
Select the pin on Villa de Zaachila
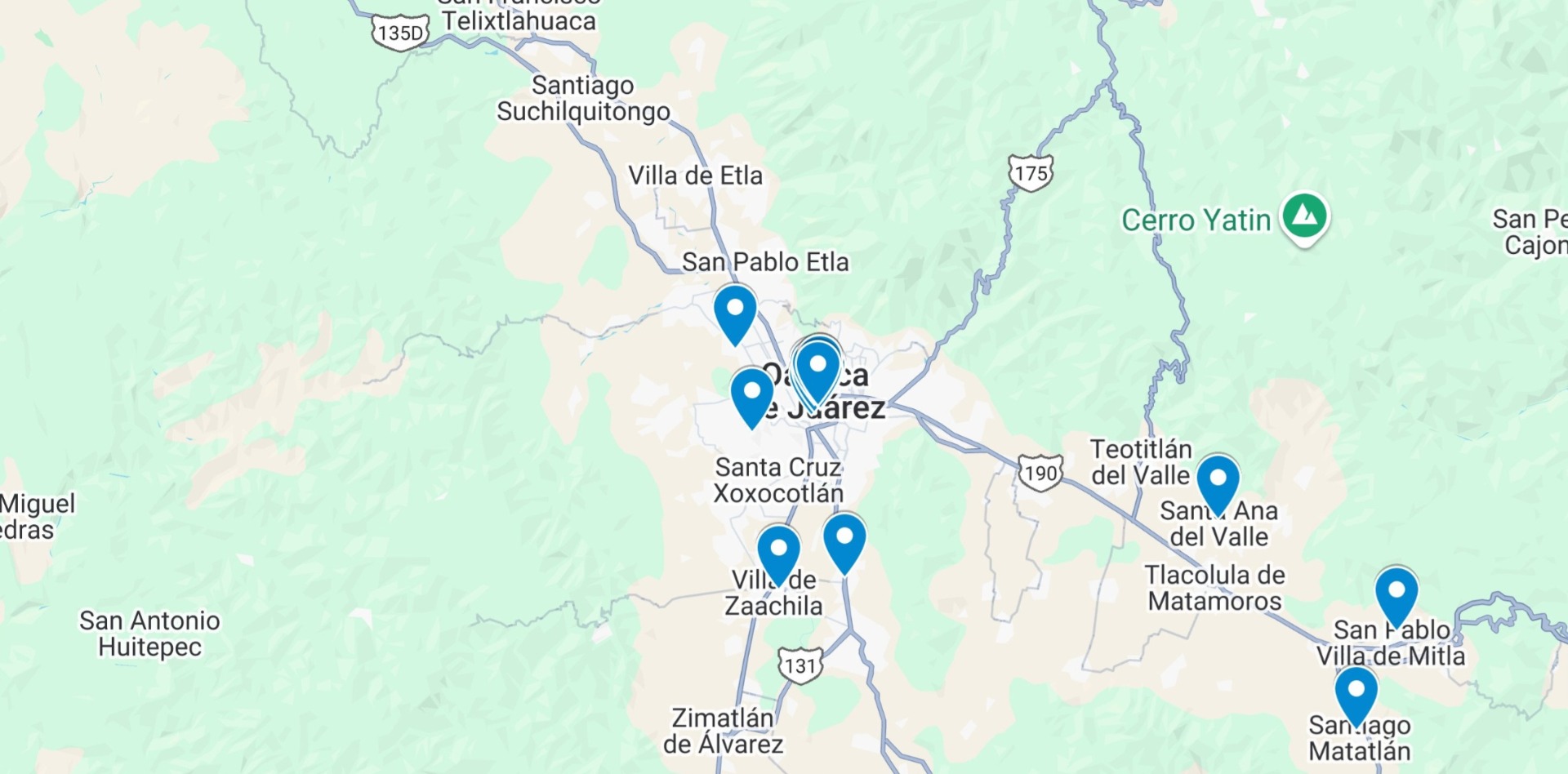coord(777,551)
